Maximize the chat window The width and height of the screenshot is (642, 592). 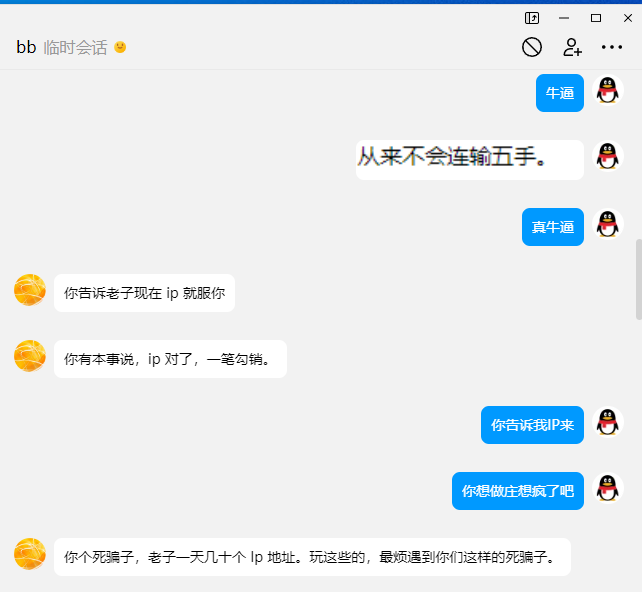596,18
